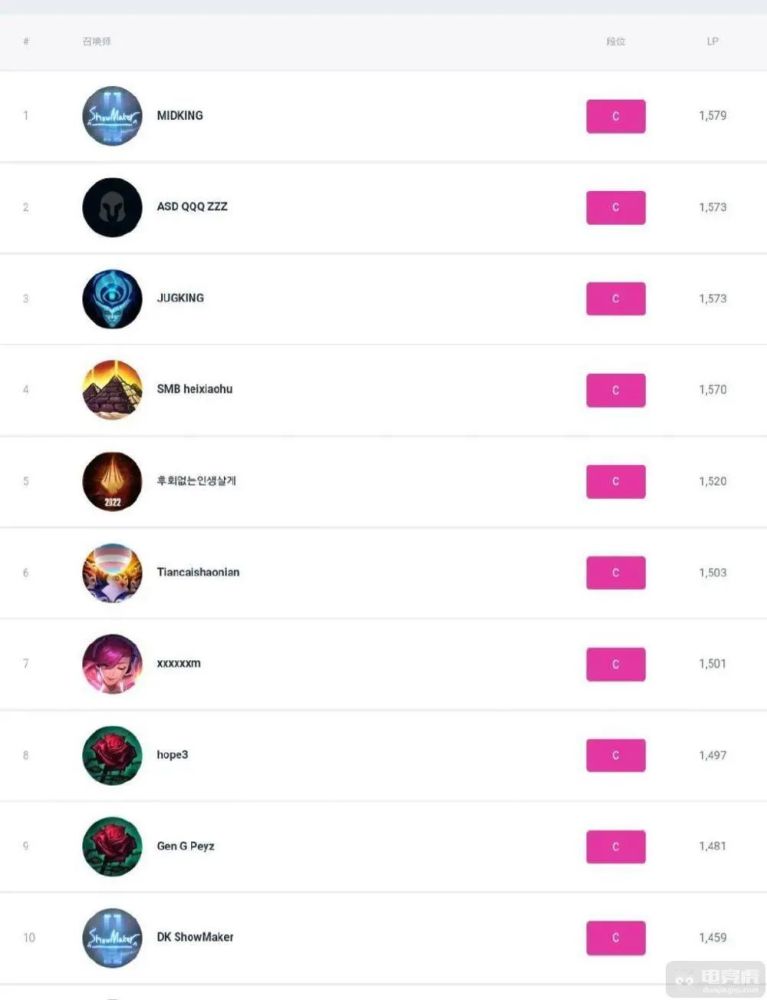Open the ASD QQQ ZZZ summoner row
Screen dimensions: 767x1000
tap(192, 207)
